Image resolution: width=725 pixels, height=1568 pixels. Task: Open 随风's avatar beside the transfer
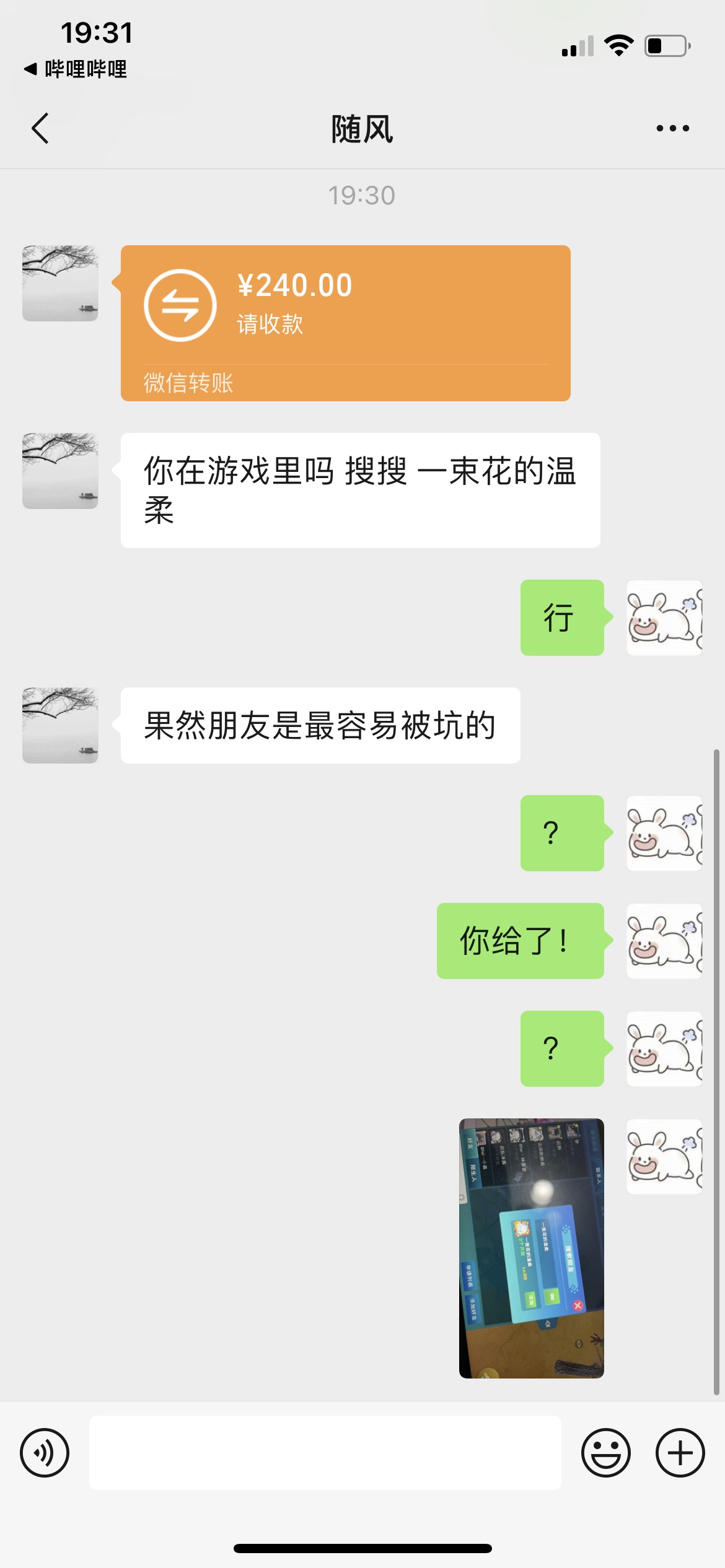[x=60, y=283]
